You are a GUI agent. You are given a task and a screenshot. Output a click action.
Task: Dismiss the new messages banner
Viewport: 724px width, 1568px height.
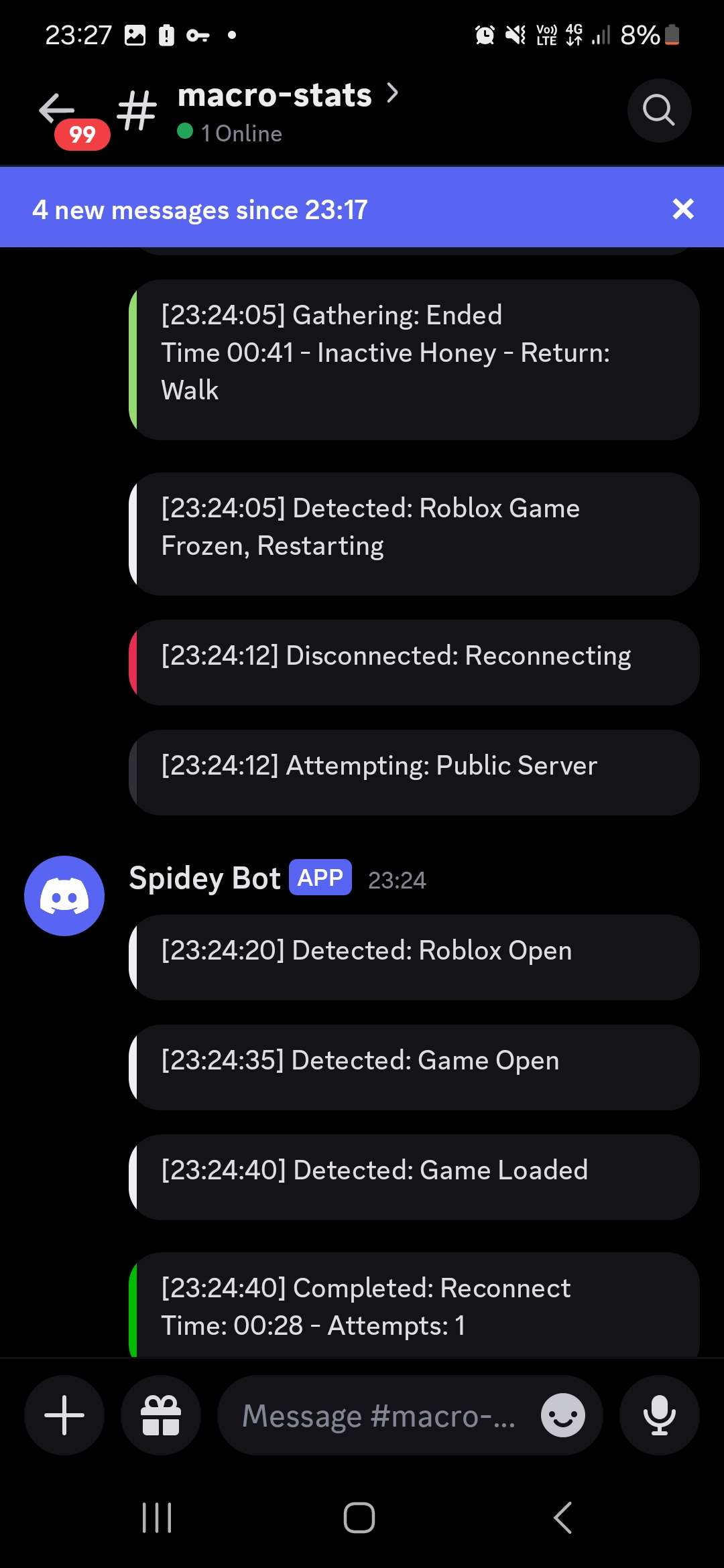click(683, 208)
